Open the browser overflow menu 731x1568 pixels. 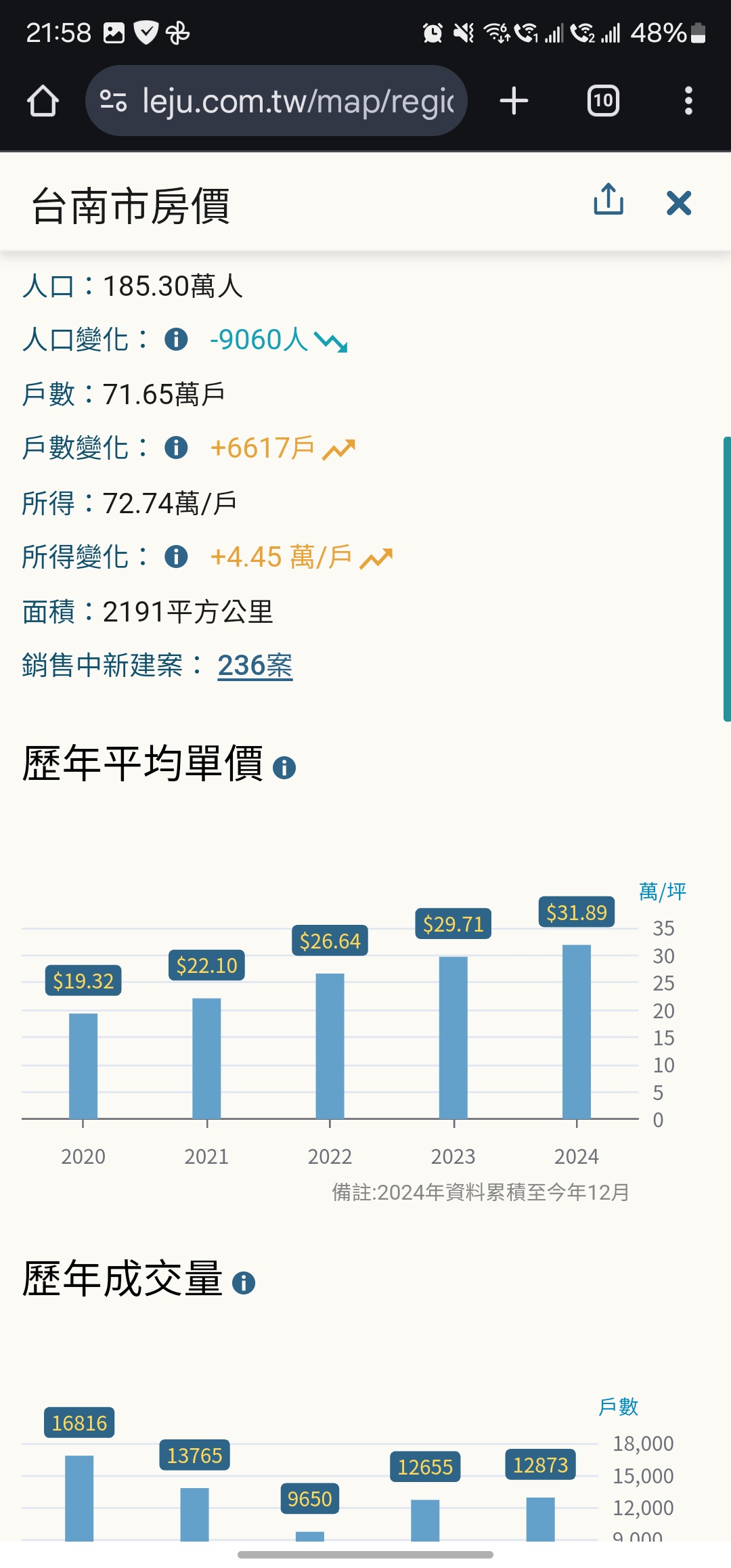tap(688, 101)
